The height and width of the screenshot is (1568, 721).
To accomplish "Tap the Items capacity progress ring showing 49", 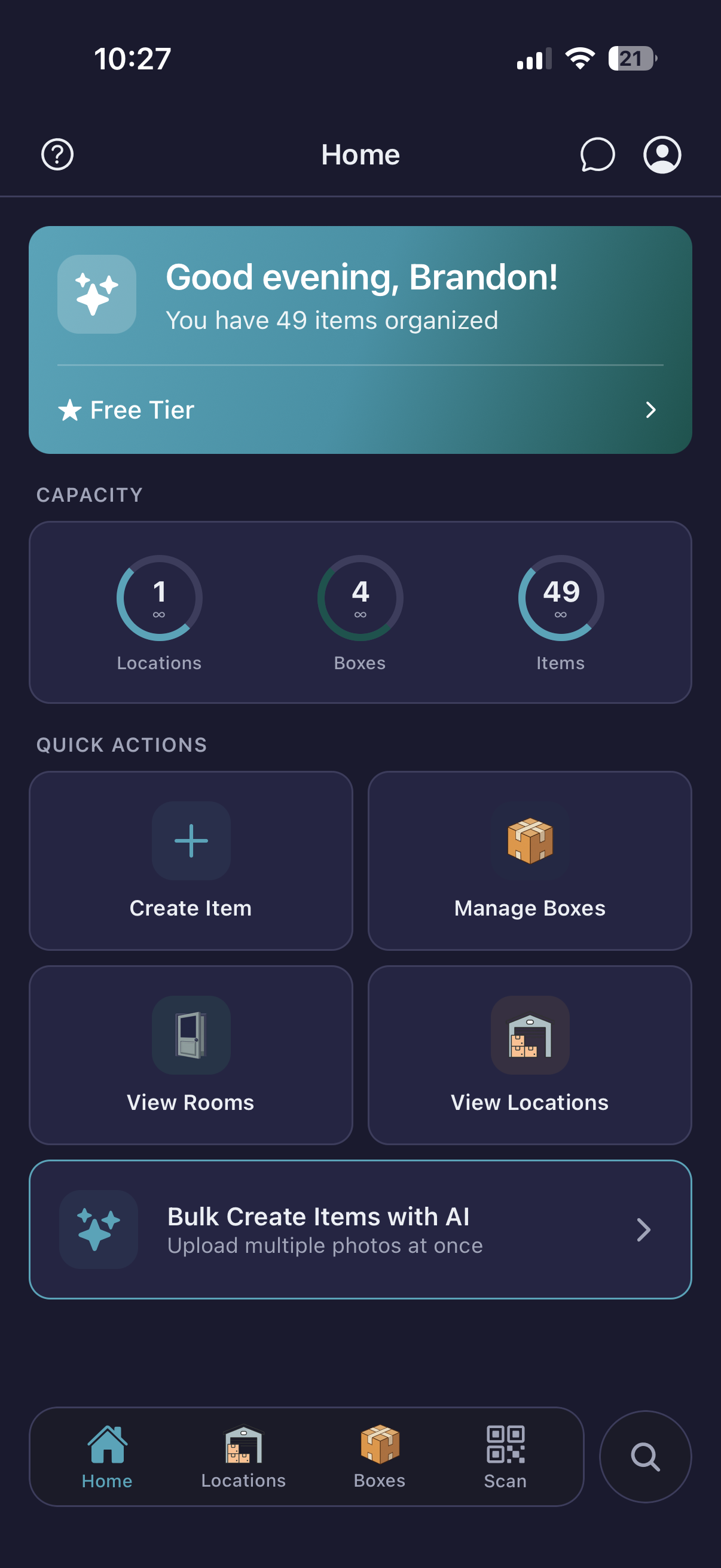I will tap(561, 598).
